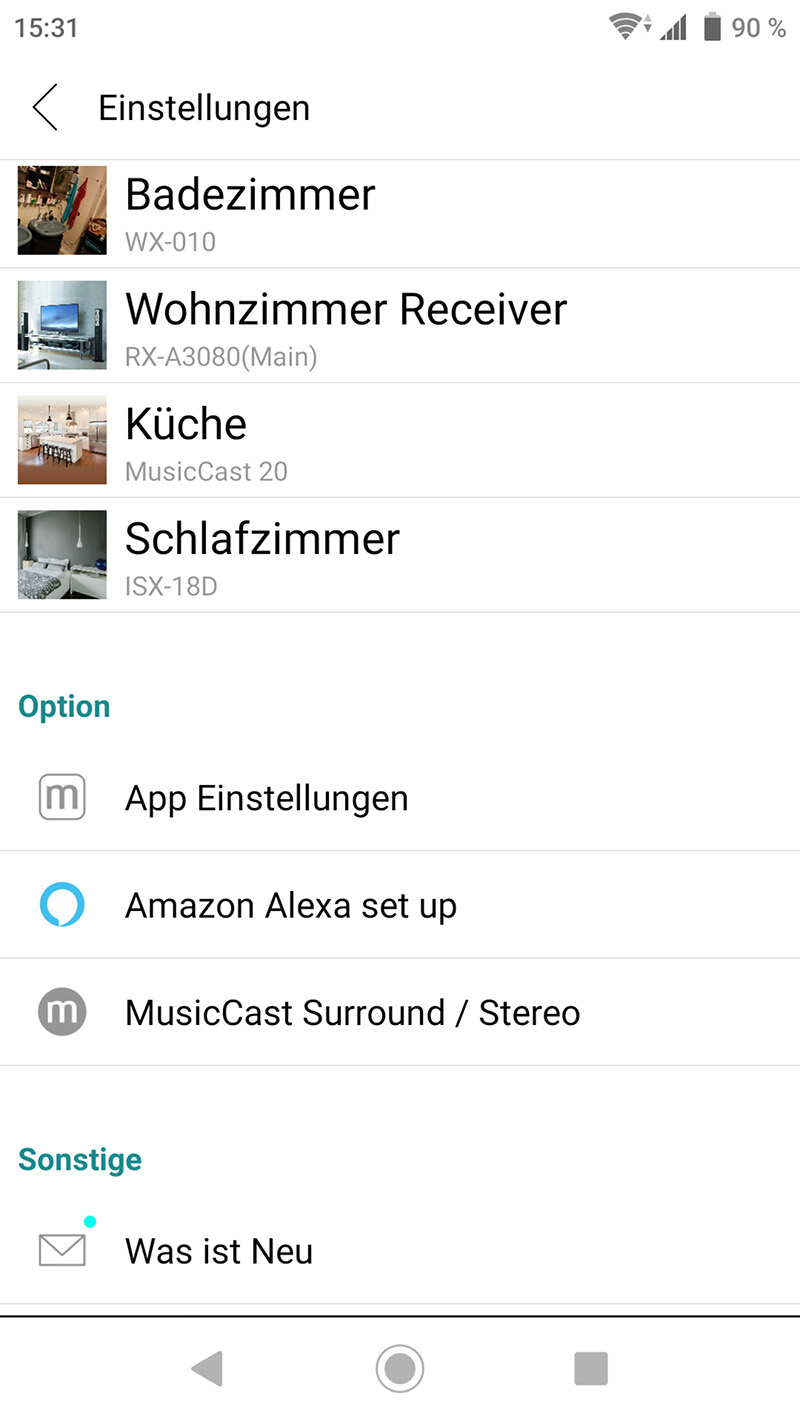Viewport: 800px width, 1422px height.
Task: Open MusicCast Surround / Stereo
Action: coord(400,1012)
